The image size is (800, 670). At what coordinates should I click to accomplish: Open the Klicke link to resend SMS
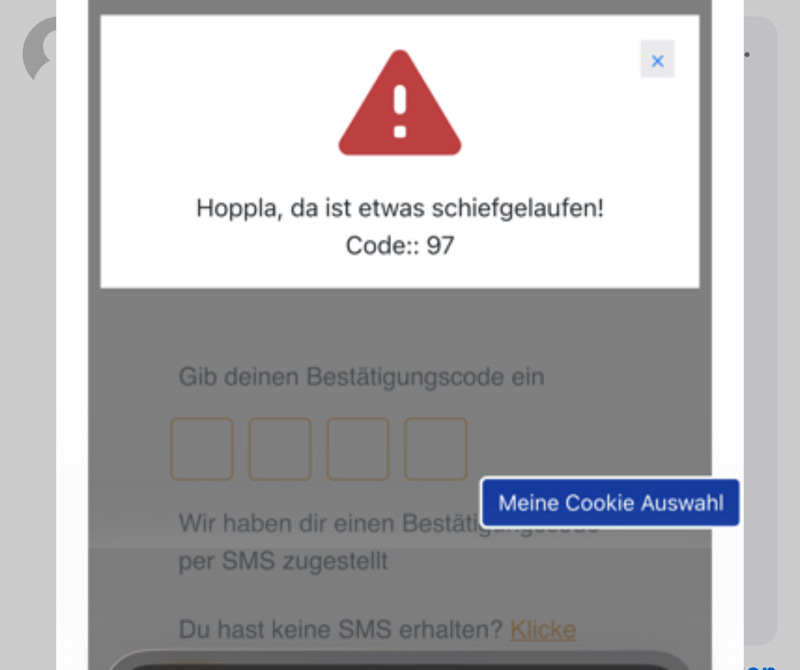(x=543, y=629)
